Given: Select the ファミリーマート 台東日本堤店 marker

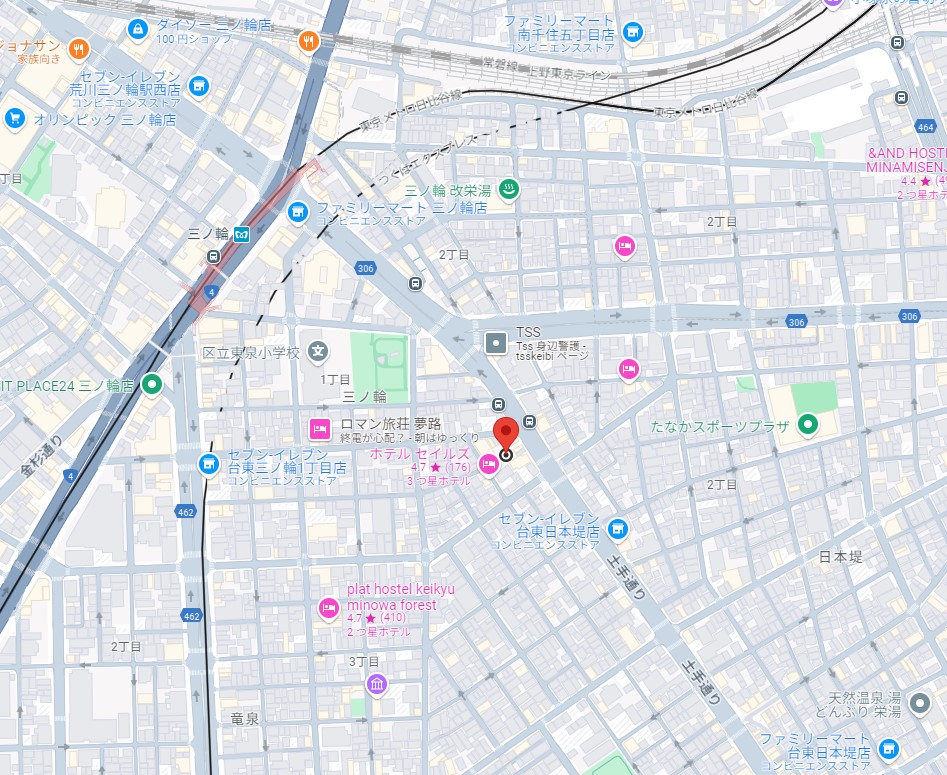Looking at the screenshot, I should tap(888, 748).
